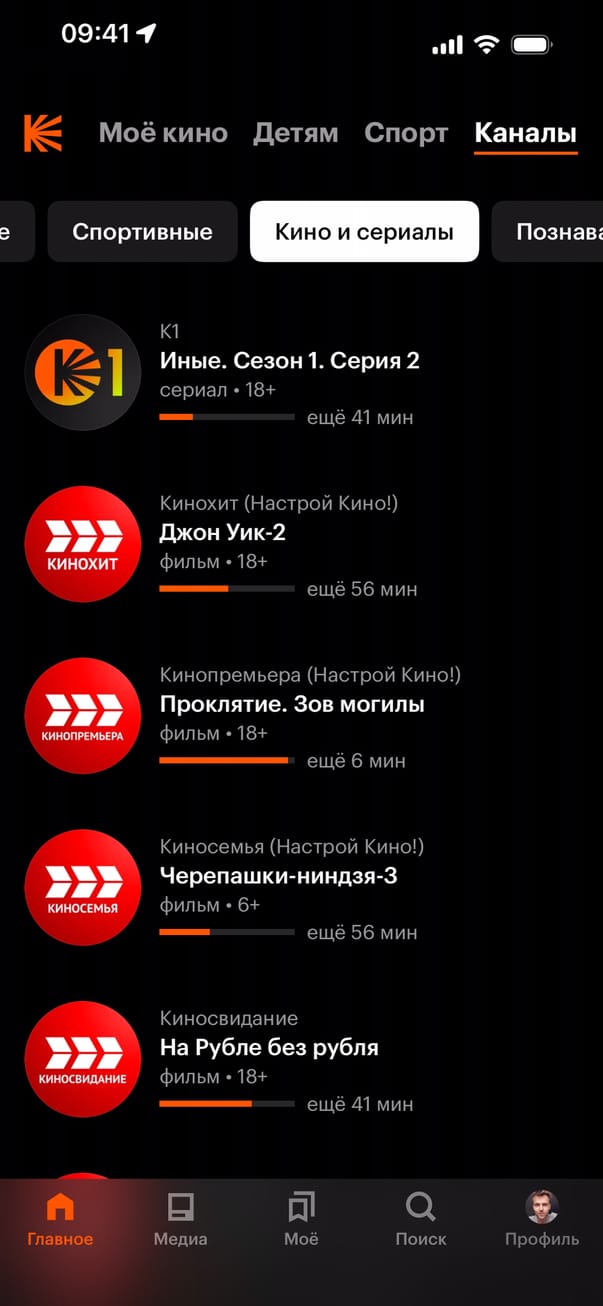
Task: Open the Профиль tab
Action: pyautogui.click(x=541, y=1220)
